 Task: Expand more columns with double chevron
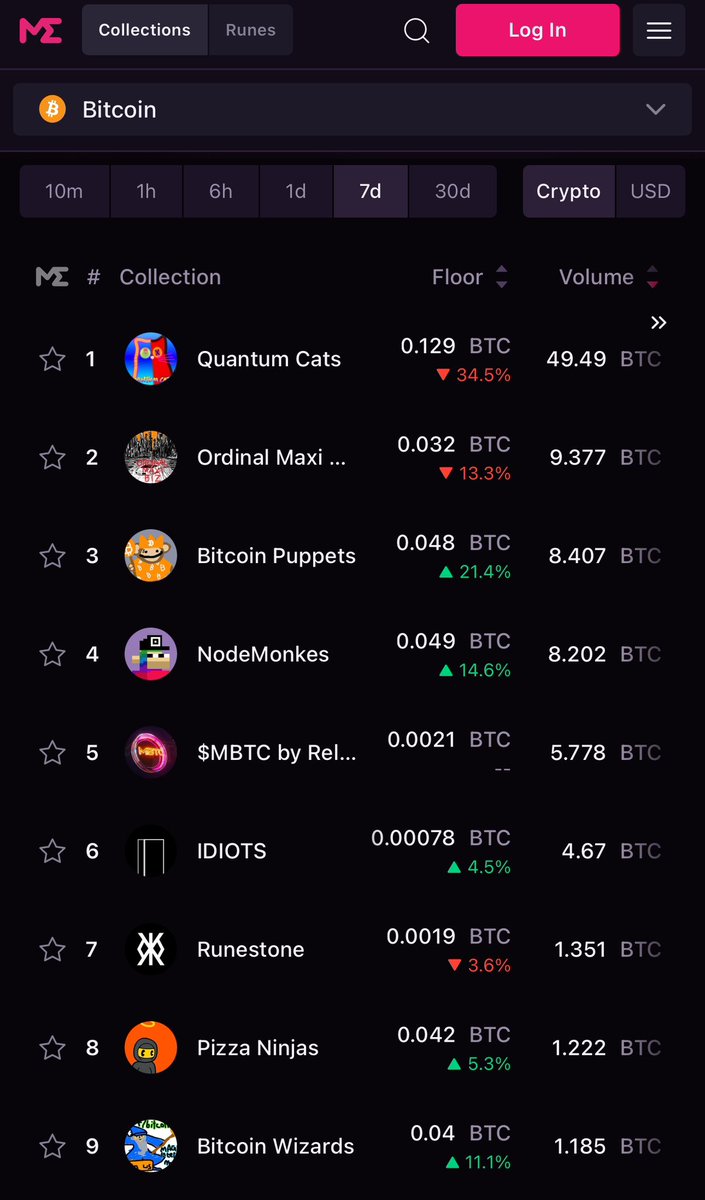coord(658,322)
